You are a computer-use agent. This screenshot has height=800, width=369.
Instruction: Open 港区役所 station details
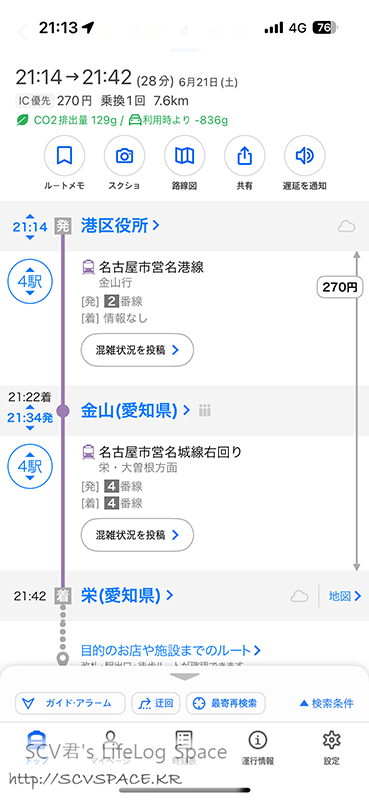tap(120, 226)
